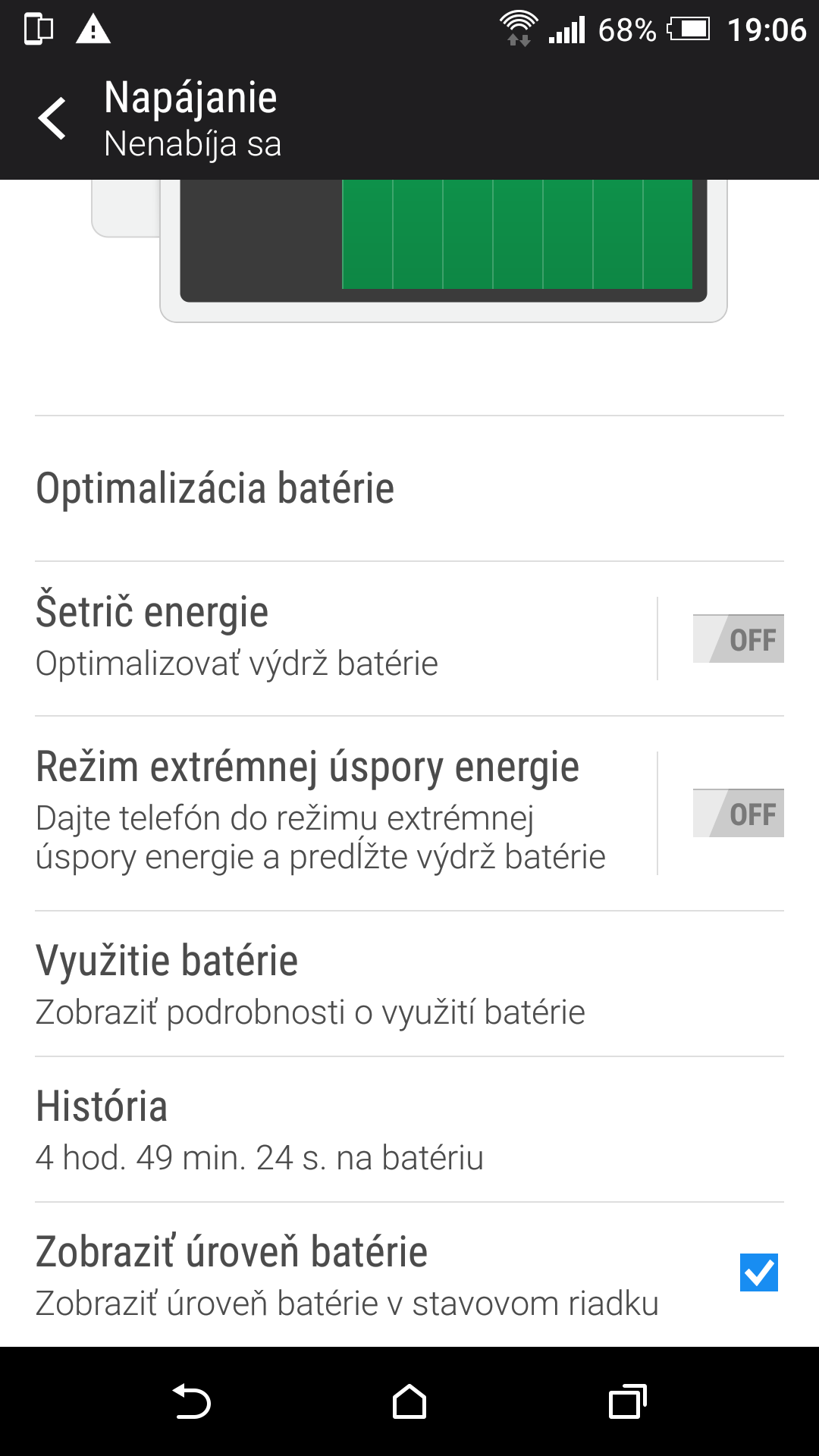Go back from the Napájanie screen
Viewport: 819px width, 1456px height.
click(53, 119)
